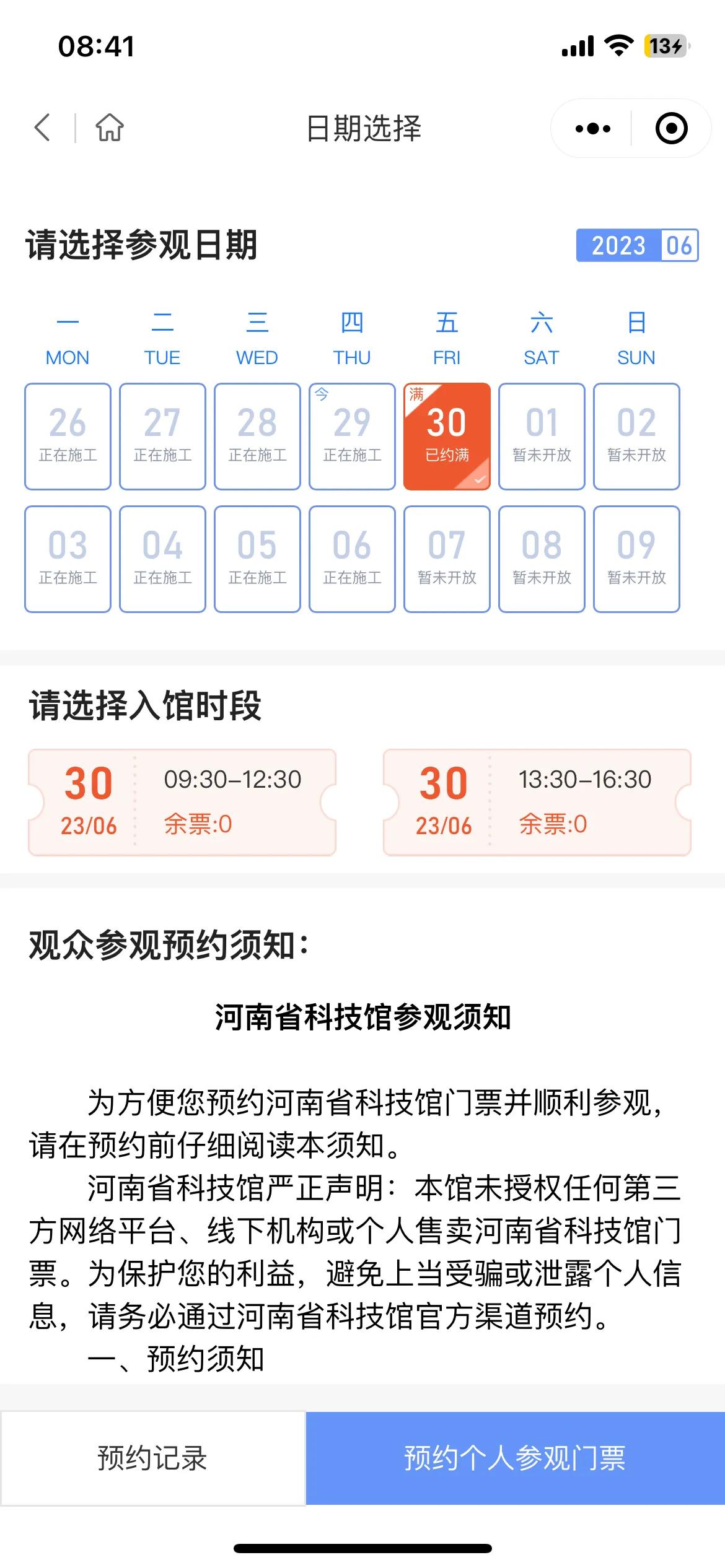Tap the home icon in the header

(108, 127)
